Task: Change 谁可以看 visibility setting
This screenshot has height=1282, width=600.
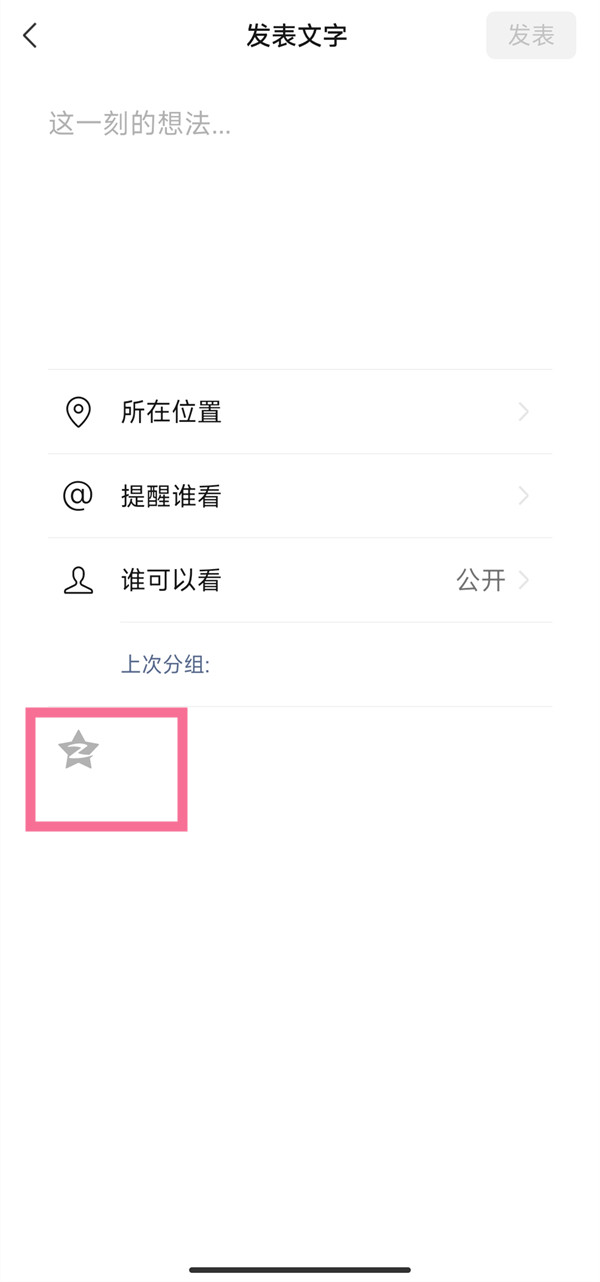Action: coord(299,580)
